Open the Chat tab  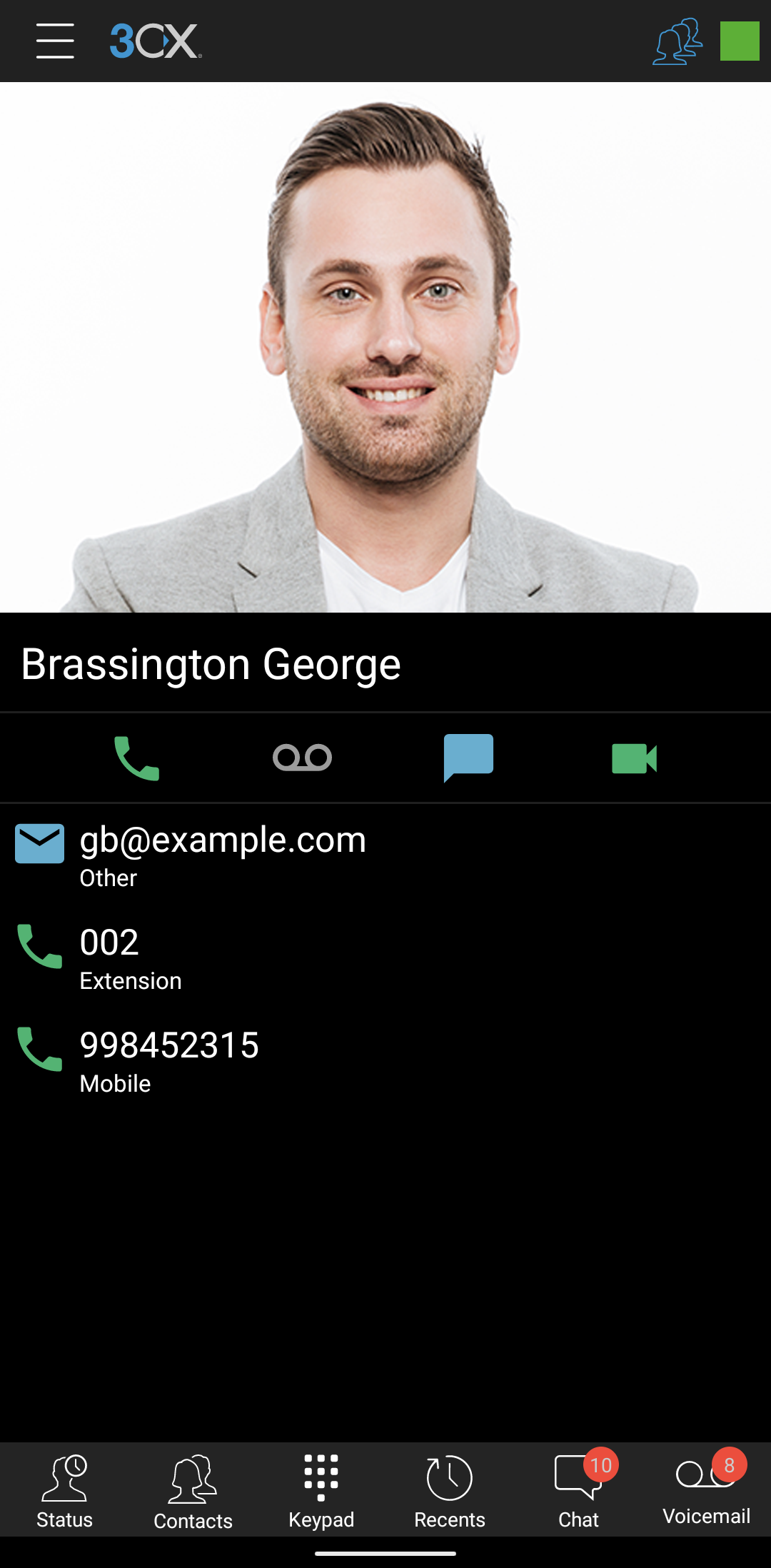578,1492
